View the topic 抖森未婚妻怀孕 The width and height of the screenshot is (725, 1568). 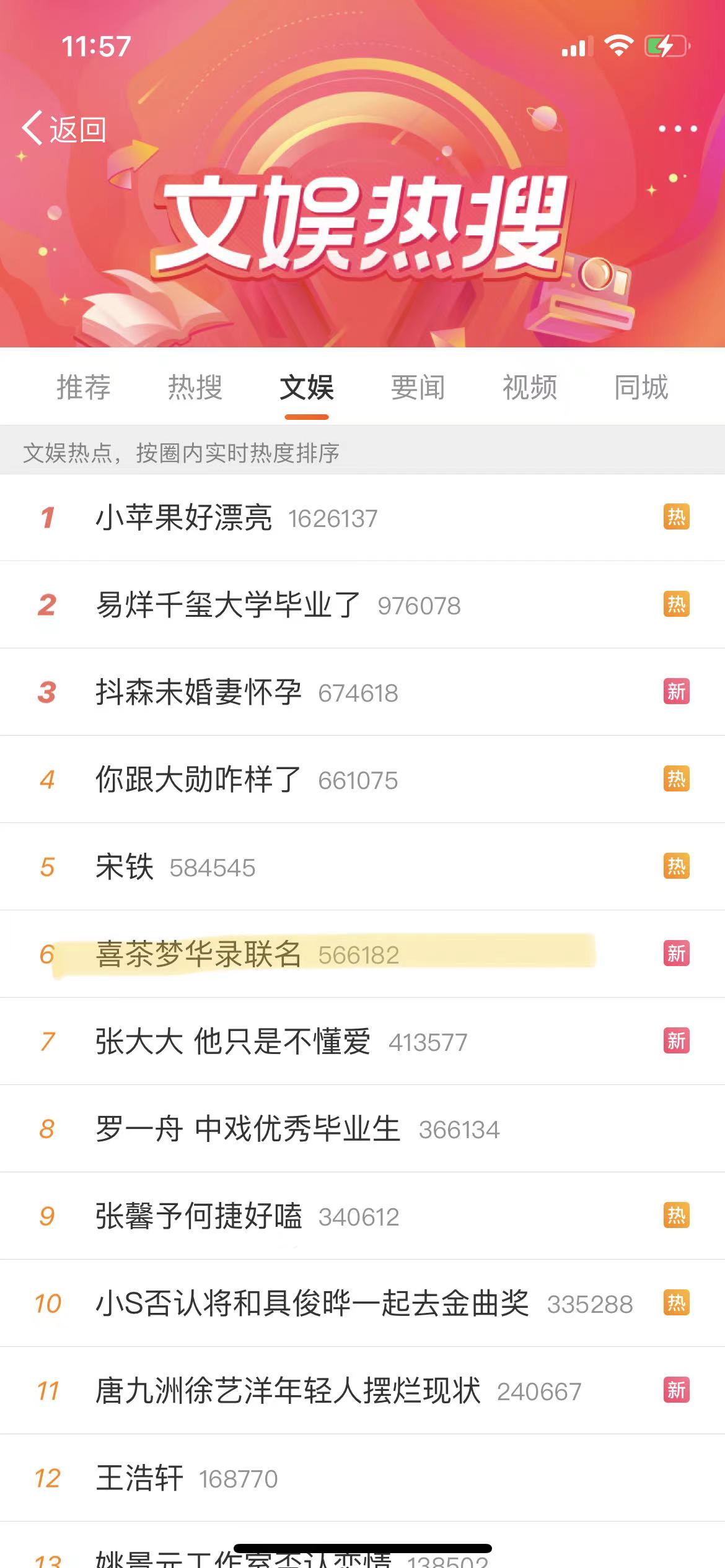point(198,692)
